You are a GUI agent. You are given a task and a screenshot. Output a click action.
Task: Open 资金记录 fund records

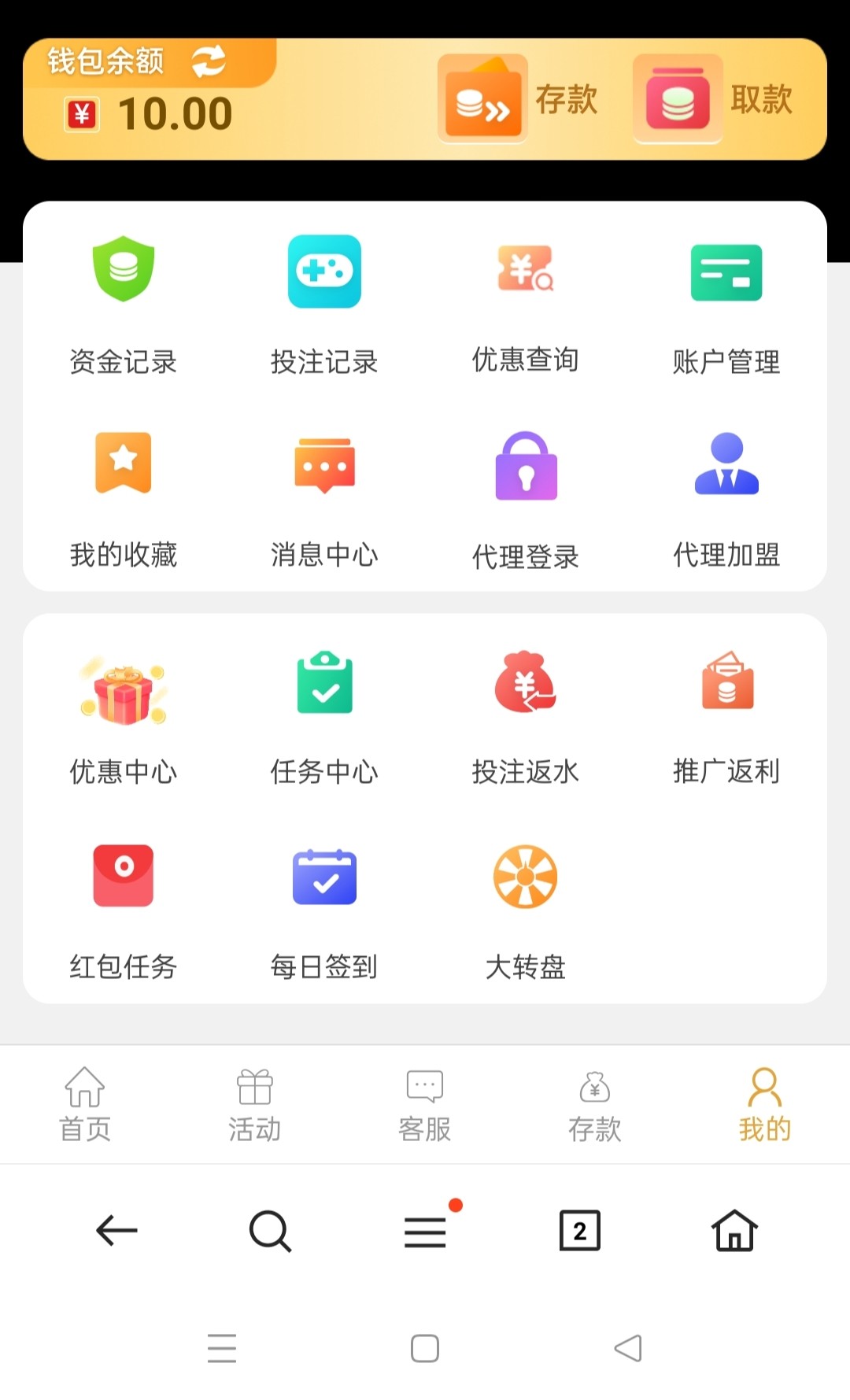[x=124, y=304]
